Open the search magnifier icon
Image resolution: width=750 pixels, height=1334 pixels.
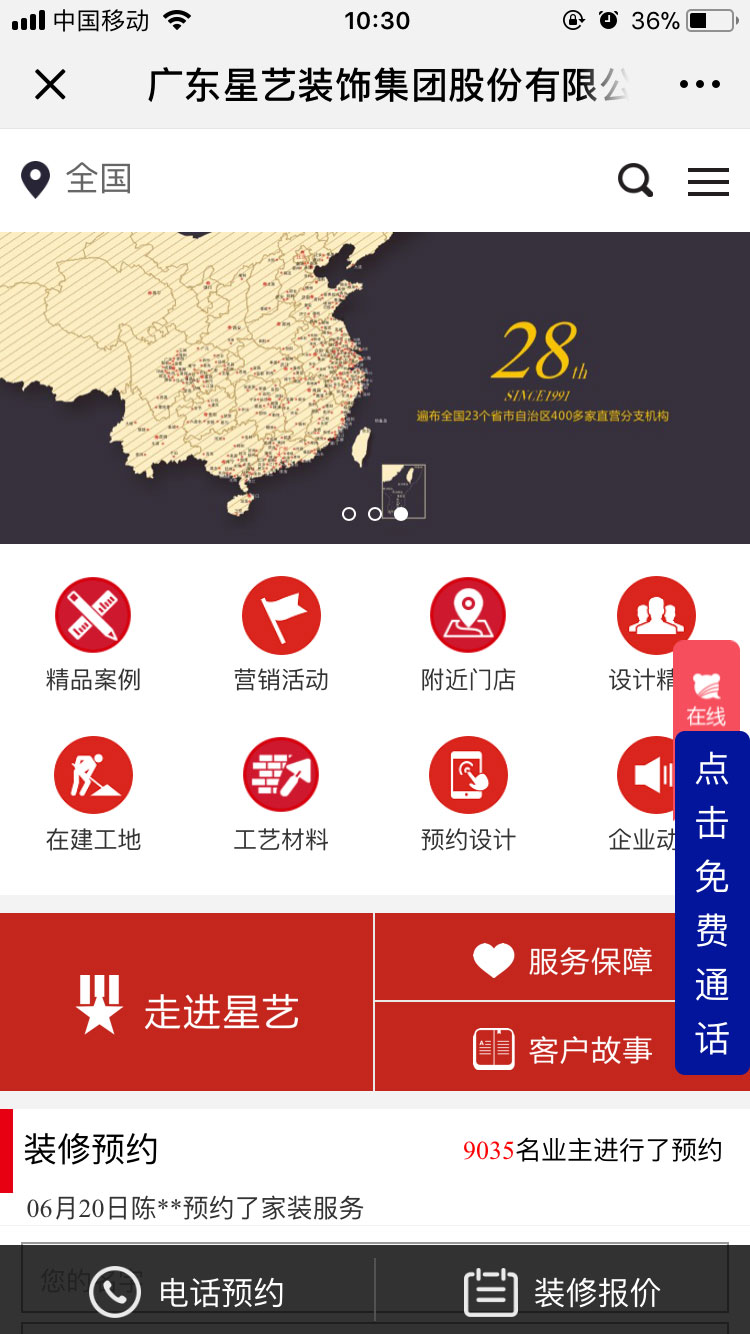click(635, 181)
